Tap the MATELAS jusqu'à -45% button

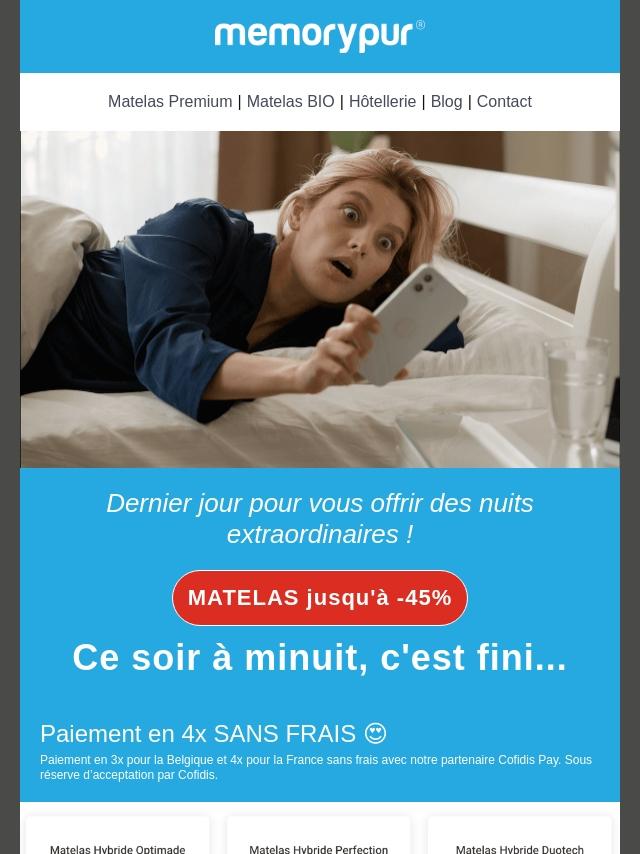[320, 597]
